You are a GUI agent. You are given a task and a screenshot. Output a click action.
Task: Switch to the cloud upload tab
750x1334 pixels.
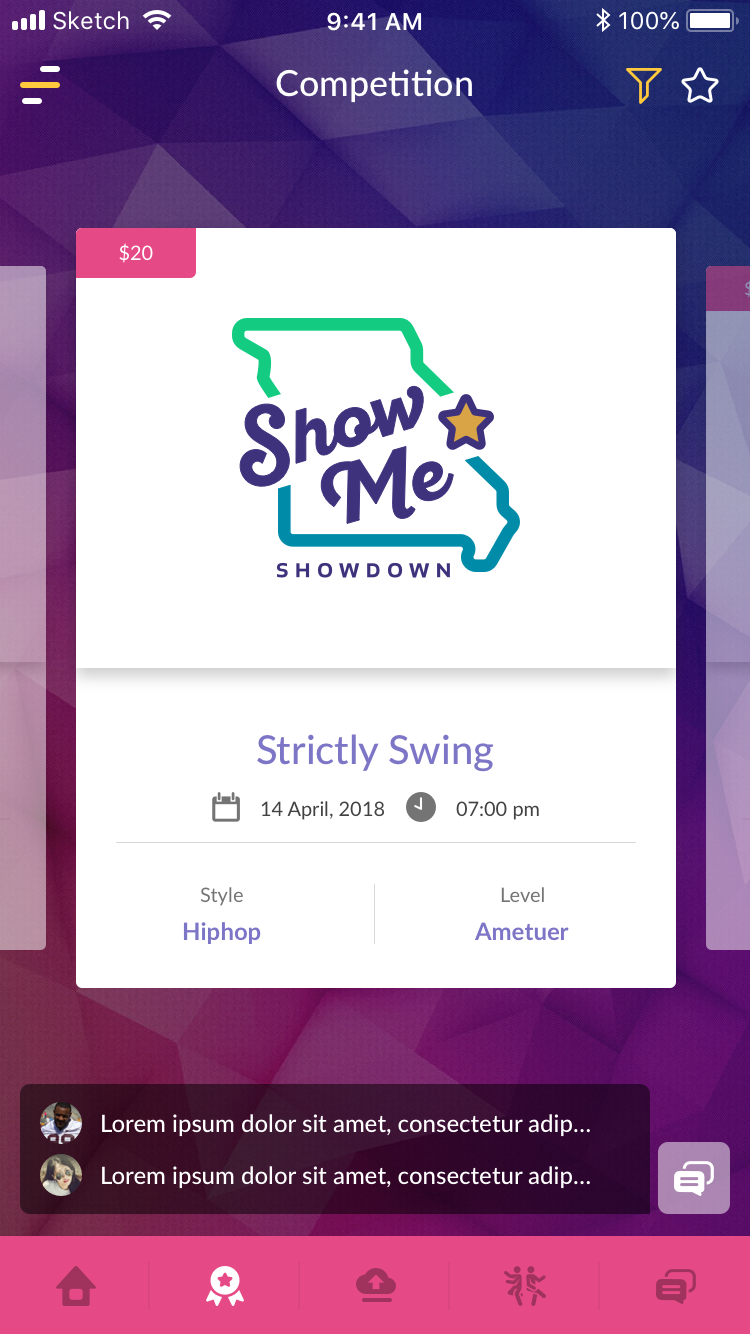(376, 1285)
